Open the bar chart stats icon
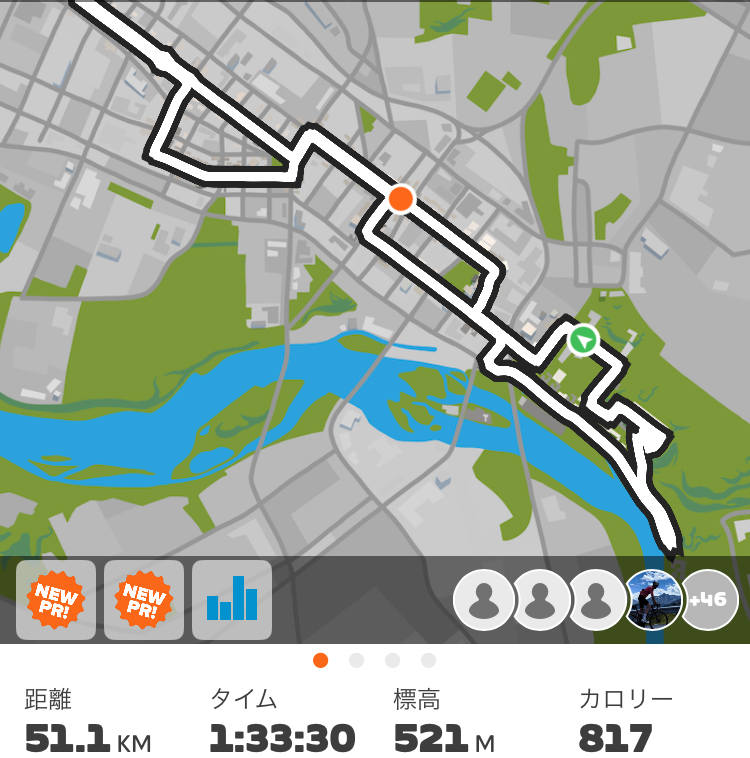750x758 pixels. [232, 600]
